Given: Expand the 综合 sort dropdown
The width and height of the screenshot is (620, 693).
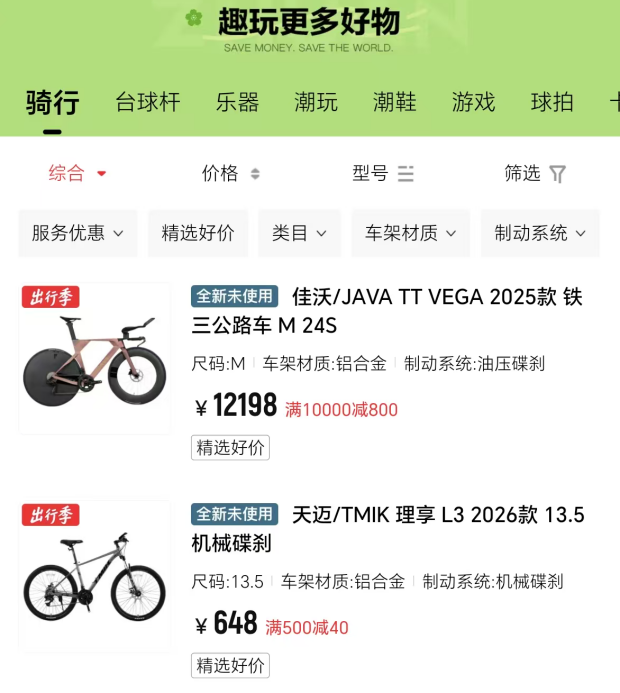Looking at the screenshot, I should [x=77, y=173].
